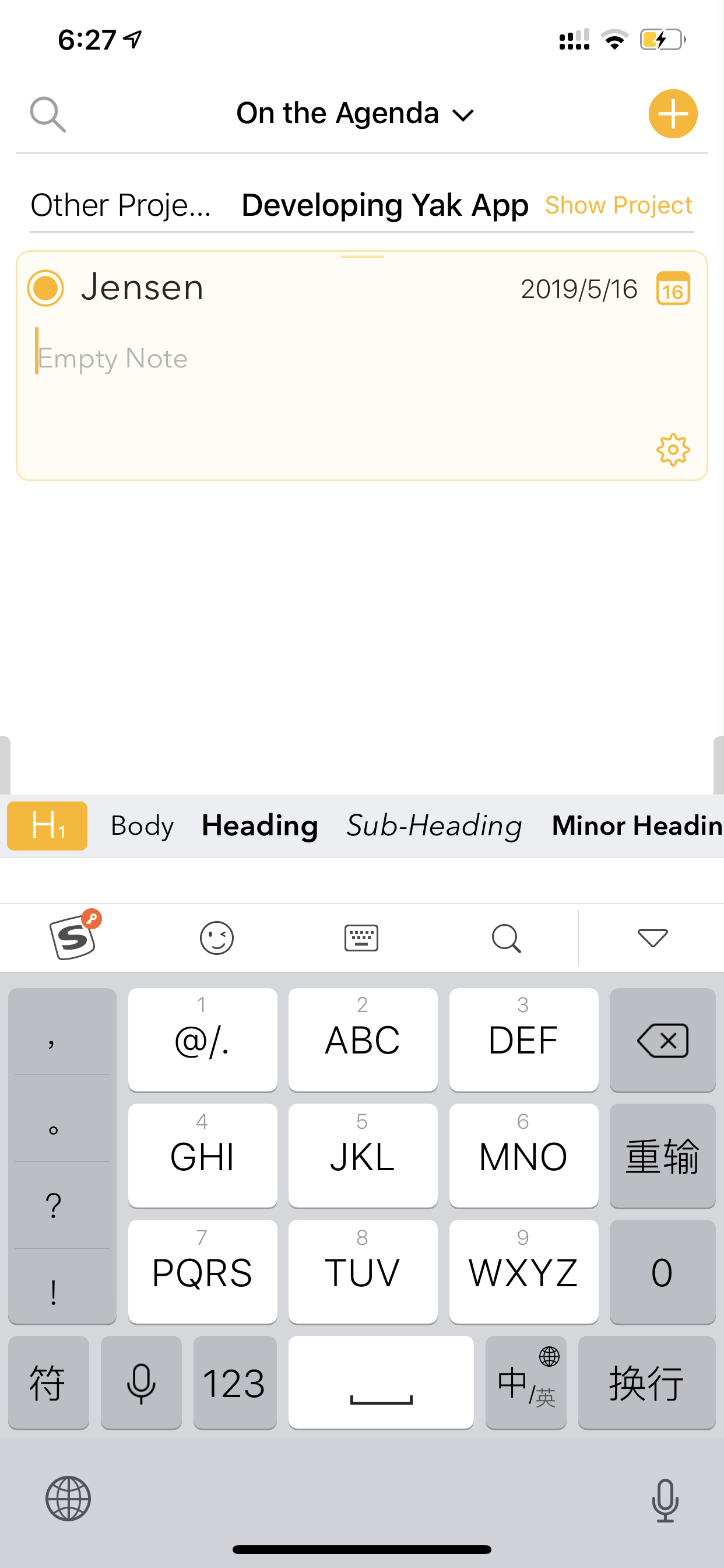Choose the Minor Heading style

pyautogui.click(x=637, y=826)
